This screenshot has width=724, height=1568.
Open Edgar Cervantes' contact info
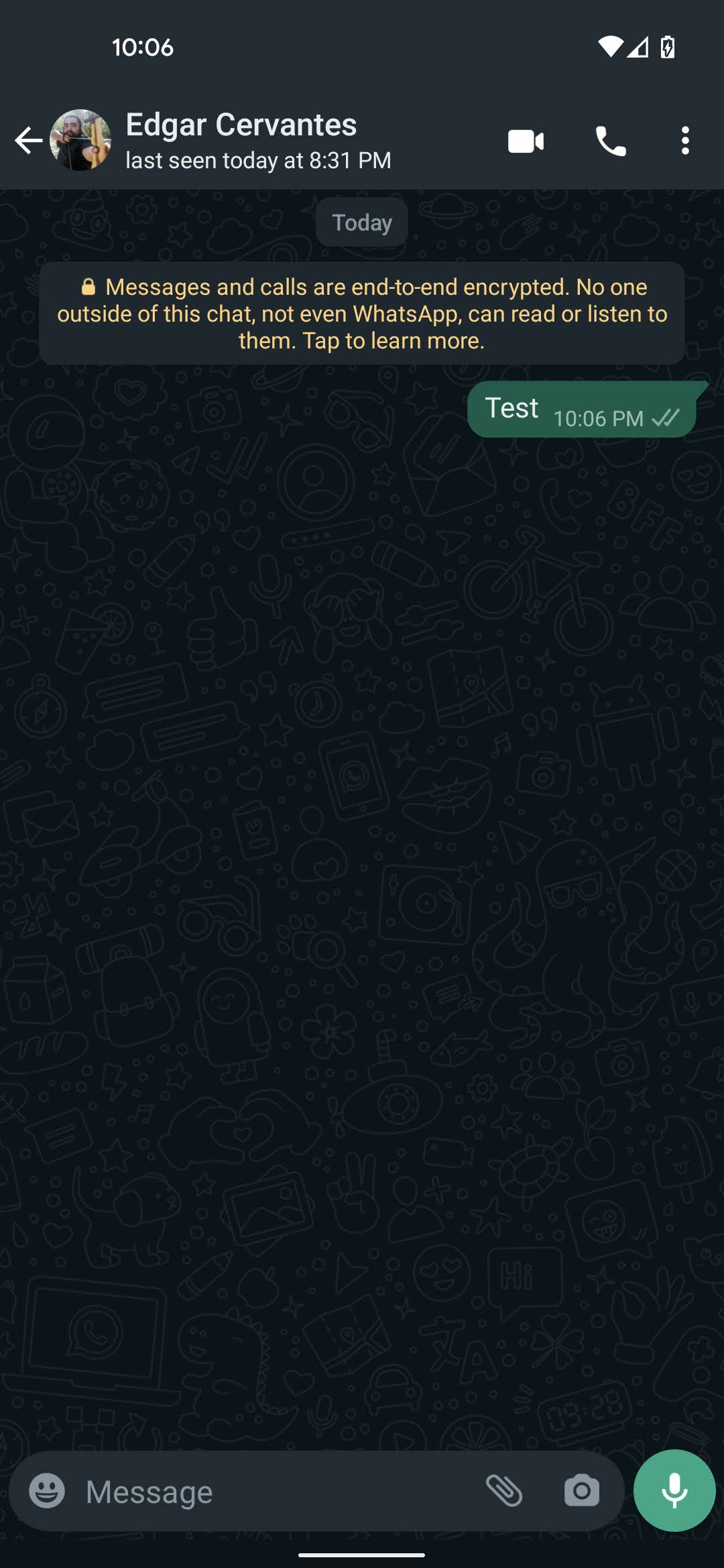tap(258, 141)
